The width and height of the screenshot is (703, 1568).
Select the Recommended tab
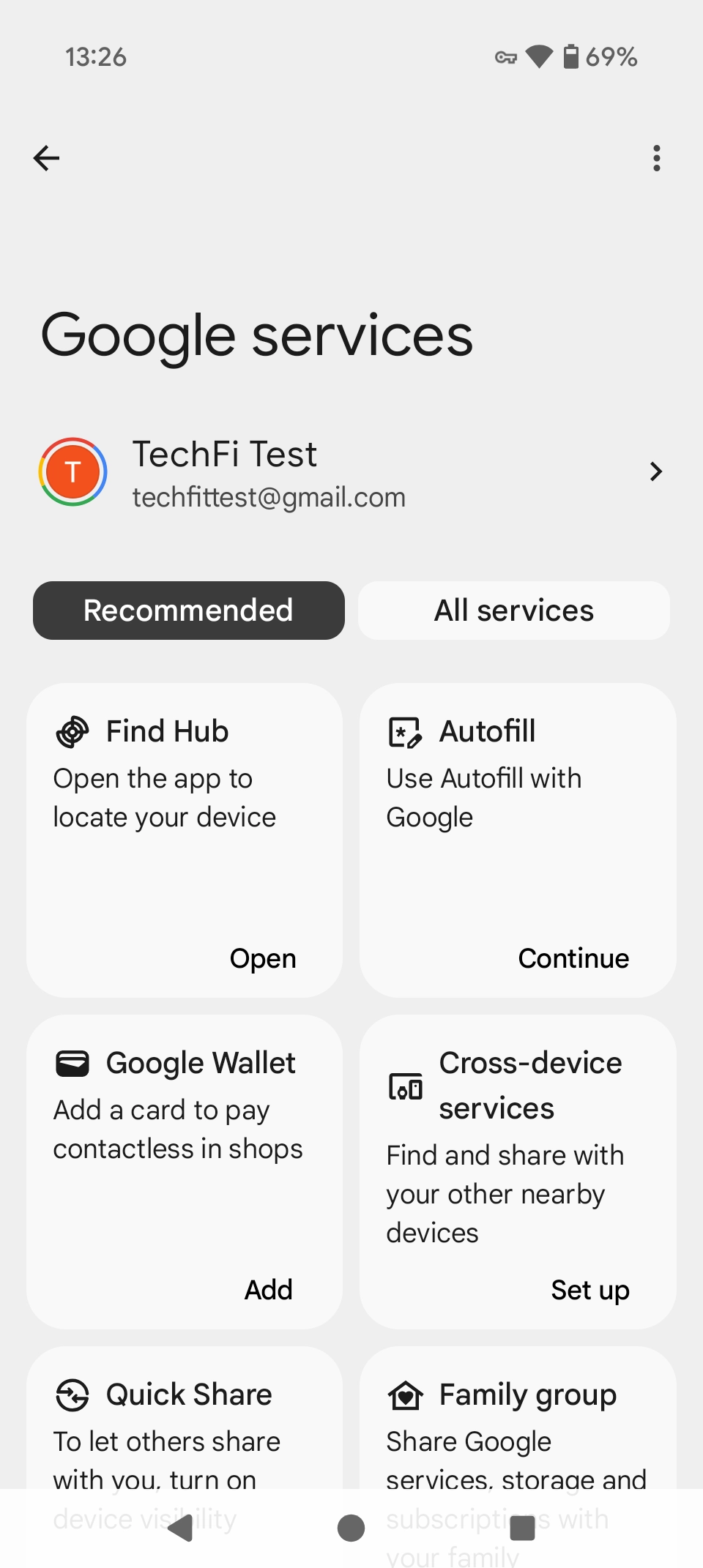coord(188,611)
